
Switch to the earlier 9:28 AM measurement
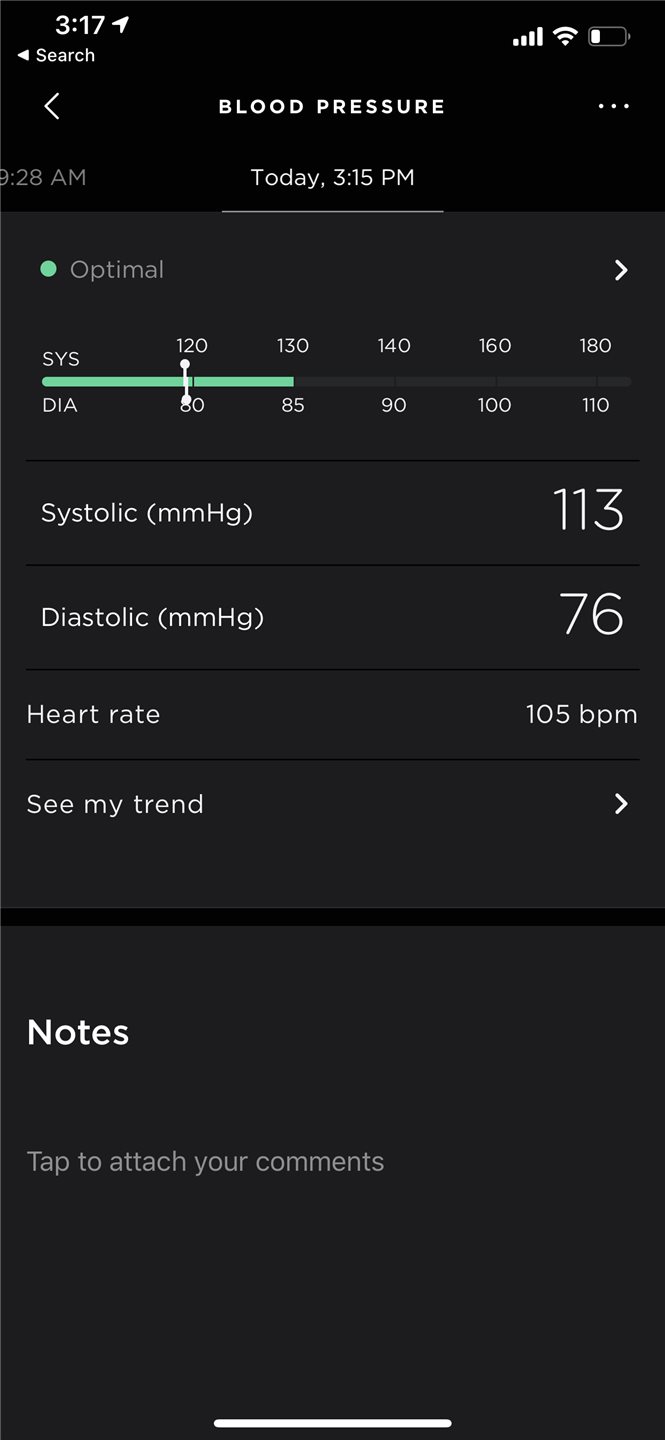click(x=44, y=177)
